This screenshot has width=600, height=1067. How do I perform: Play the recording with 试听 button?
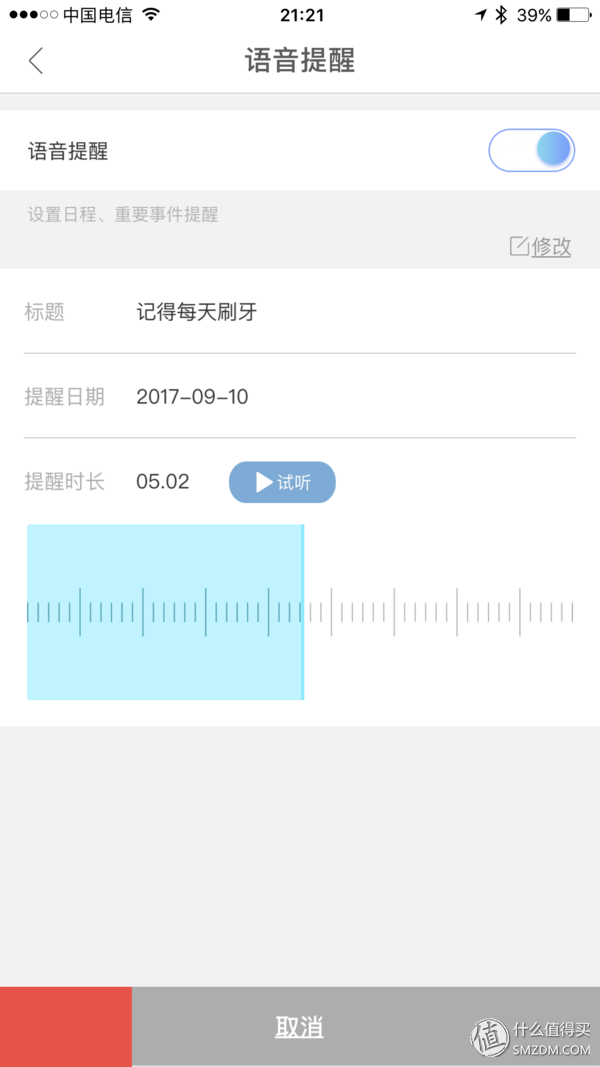click(x=282, y=482)
